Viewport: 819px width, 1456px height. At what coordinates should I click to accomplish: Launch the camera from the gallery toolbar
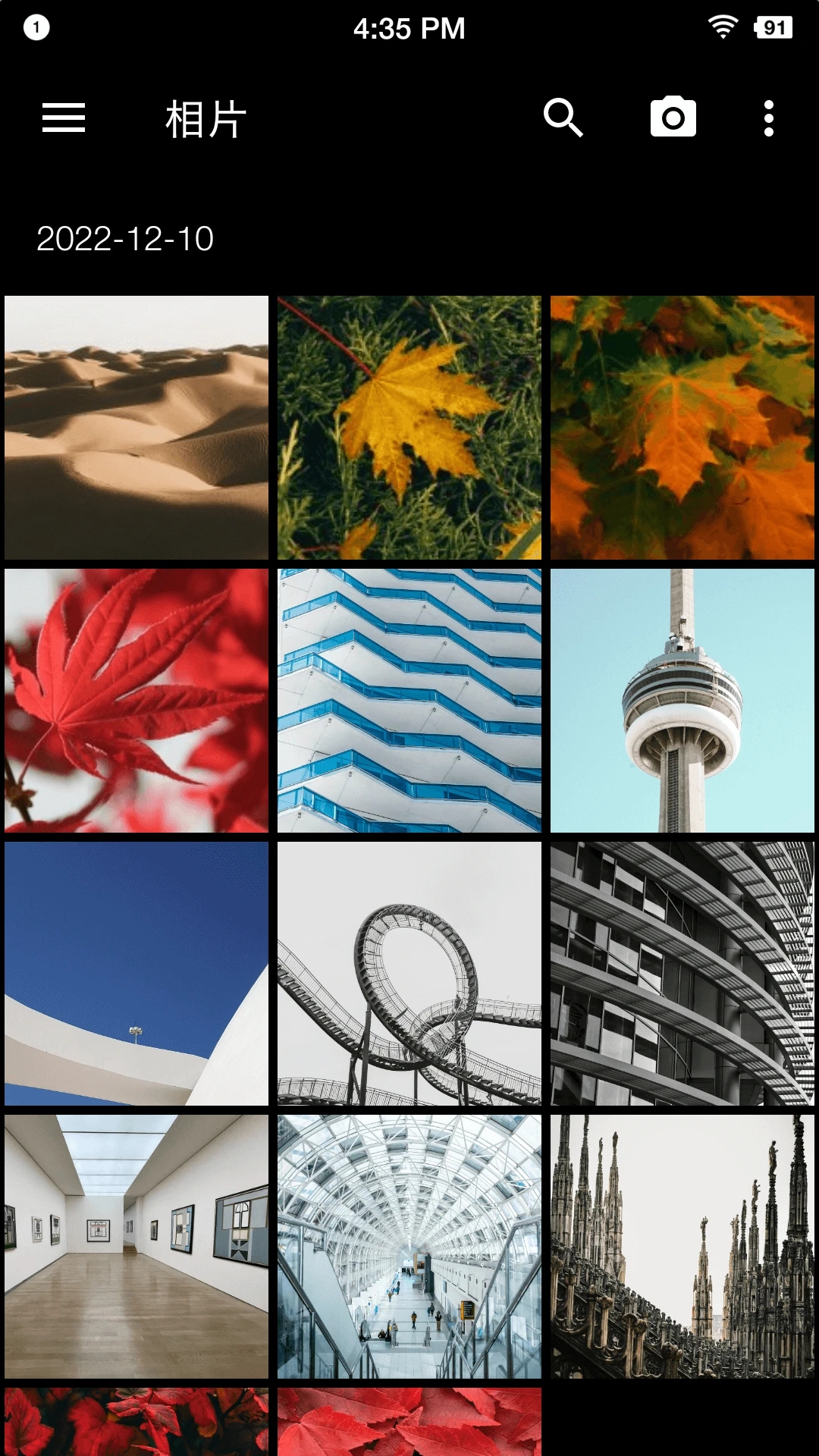(x=670, y=118)
